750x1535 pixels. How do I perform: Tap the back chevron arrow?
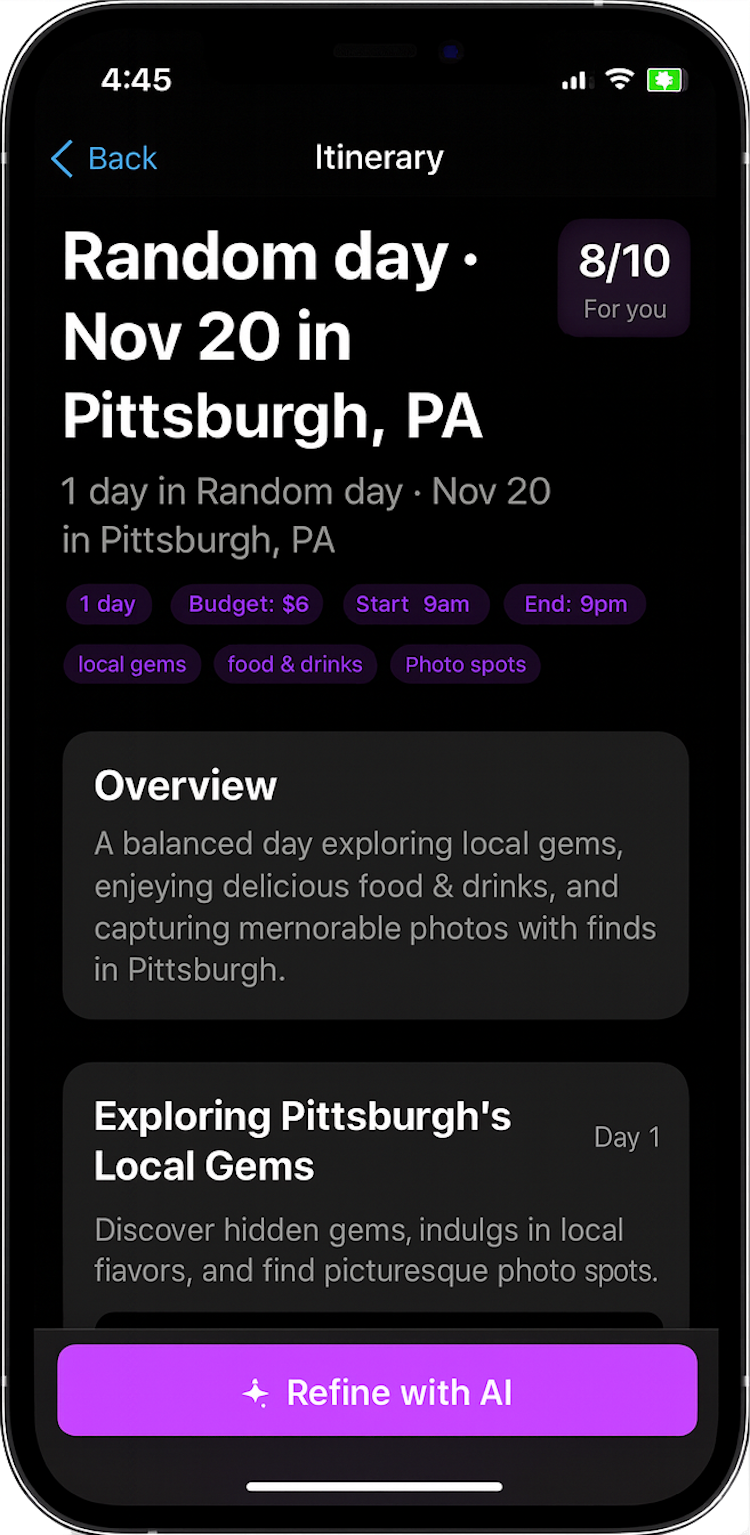tap(62, 158)
